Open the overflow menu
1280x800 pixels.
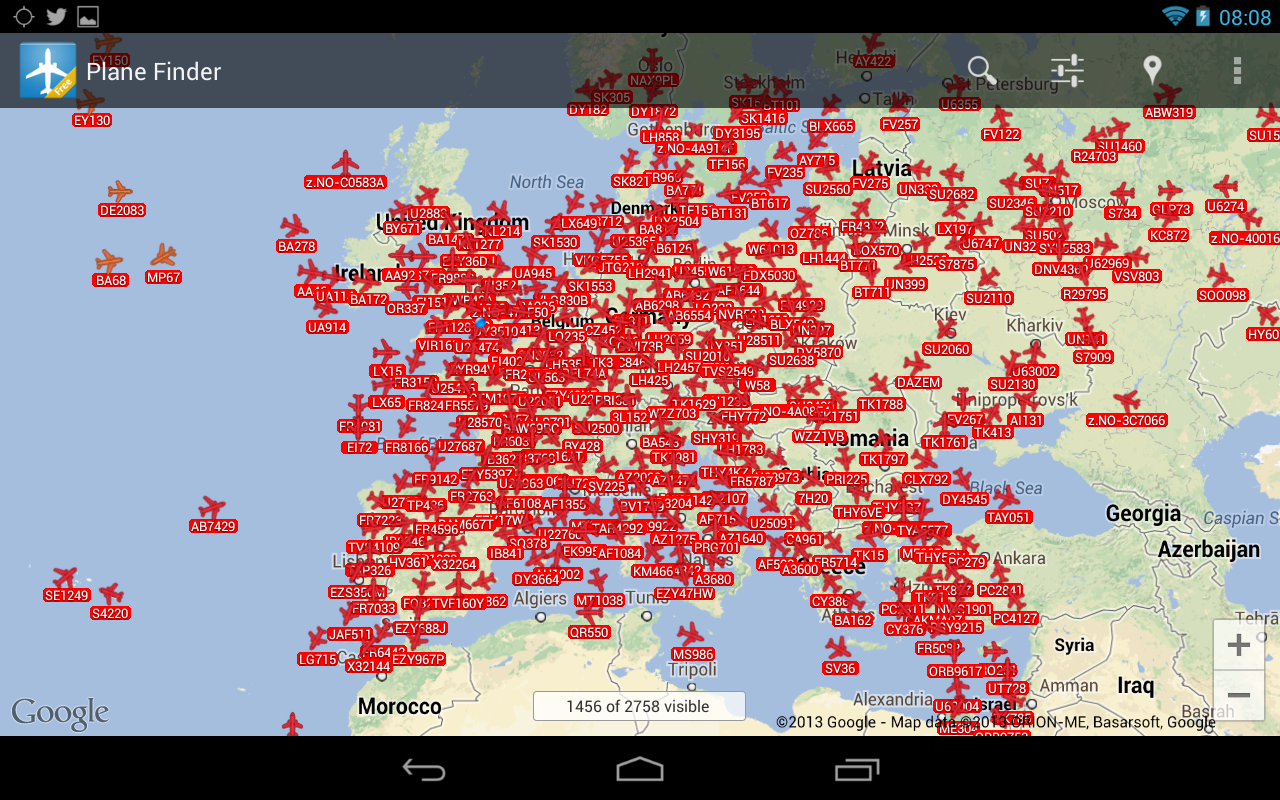[x=1237, y=70]
